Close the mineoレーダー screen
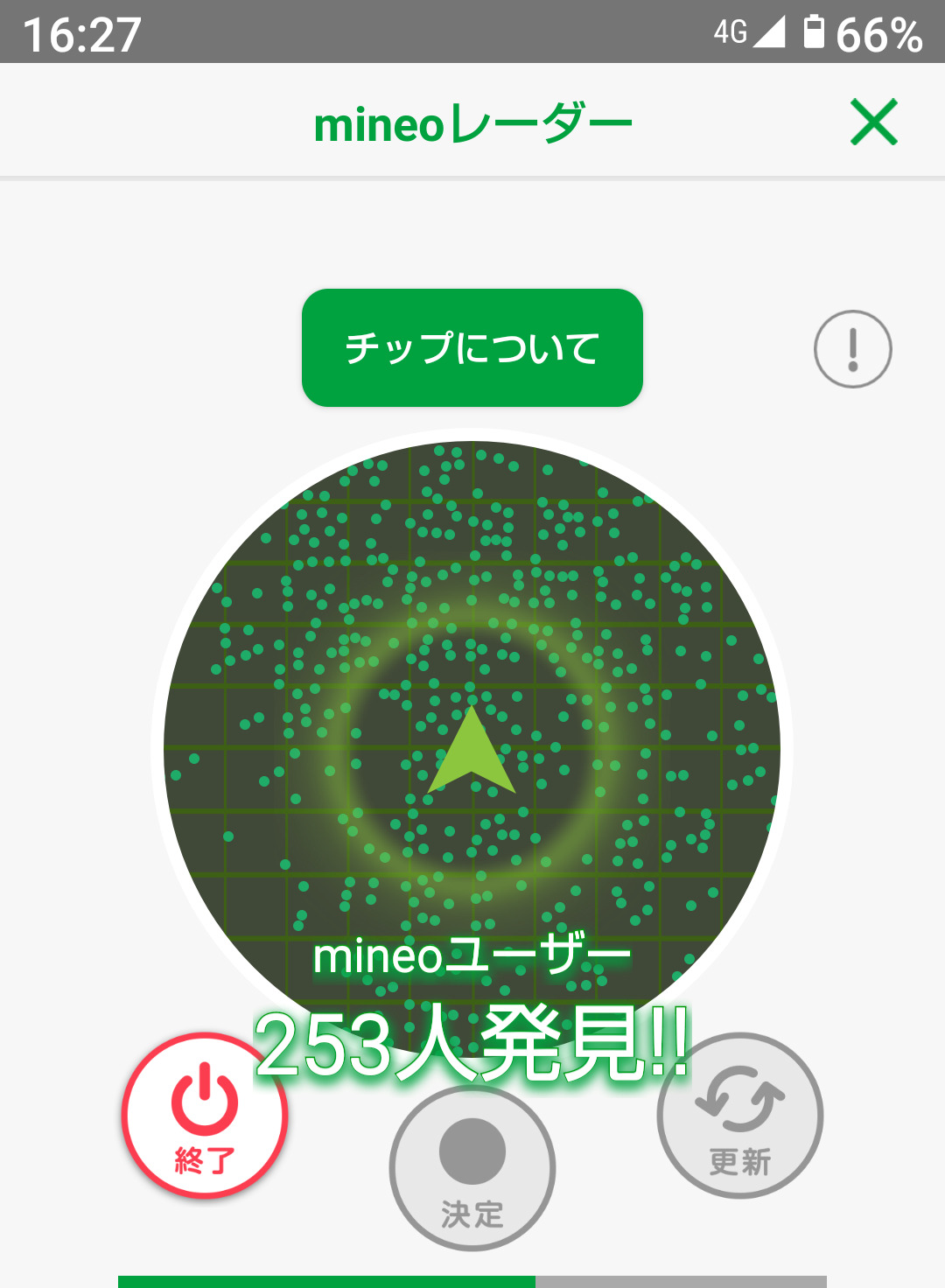The height and width of the screenshot is (1288, 945). click(873, 122)
